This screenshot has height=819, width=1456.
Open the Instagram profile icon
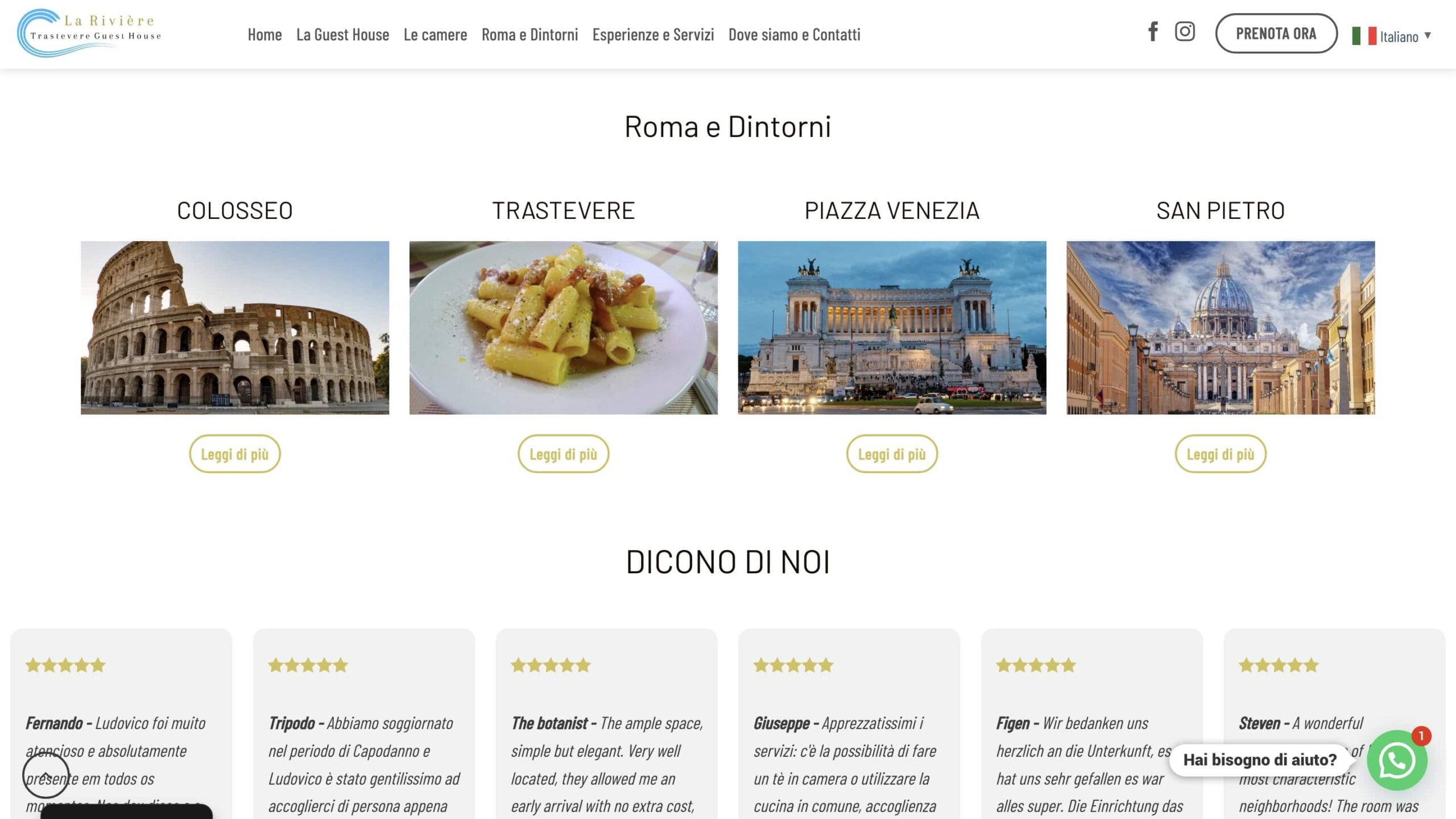click(1185, 31)
